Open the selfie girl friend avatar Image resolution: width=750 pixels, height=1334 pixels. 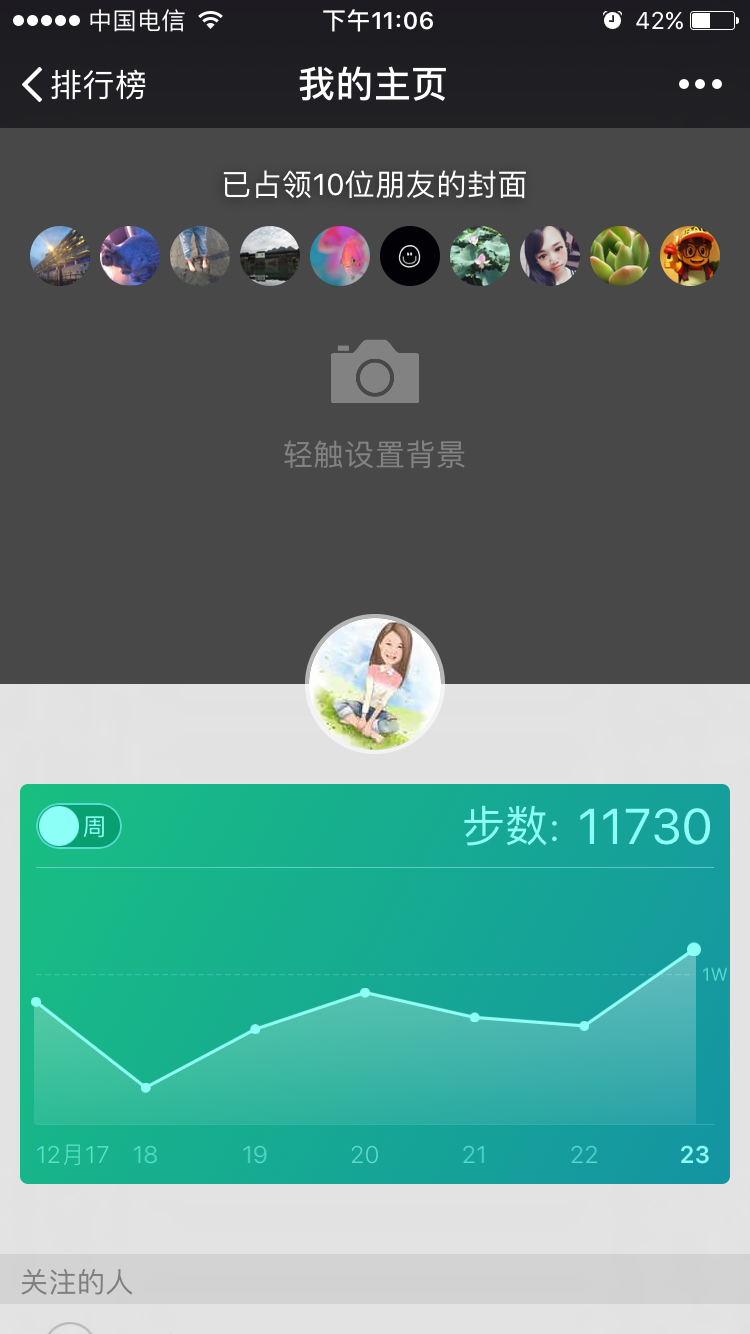coord(550,256)
